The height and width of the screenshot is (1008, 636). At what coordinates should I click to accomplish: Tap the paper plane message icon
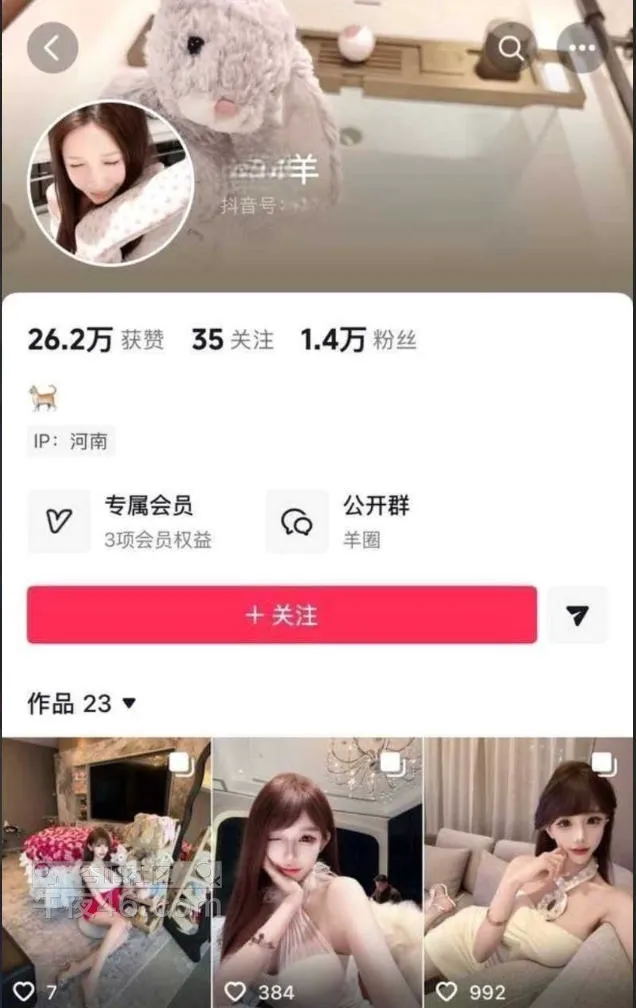(577, 615)
